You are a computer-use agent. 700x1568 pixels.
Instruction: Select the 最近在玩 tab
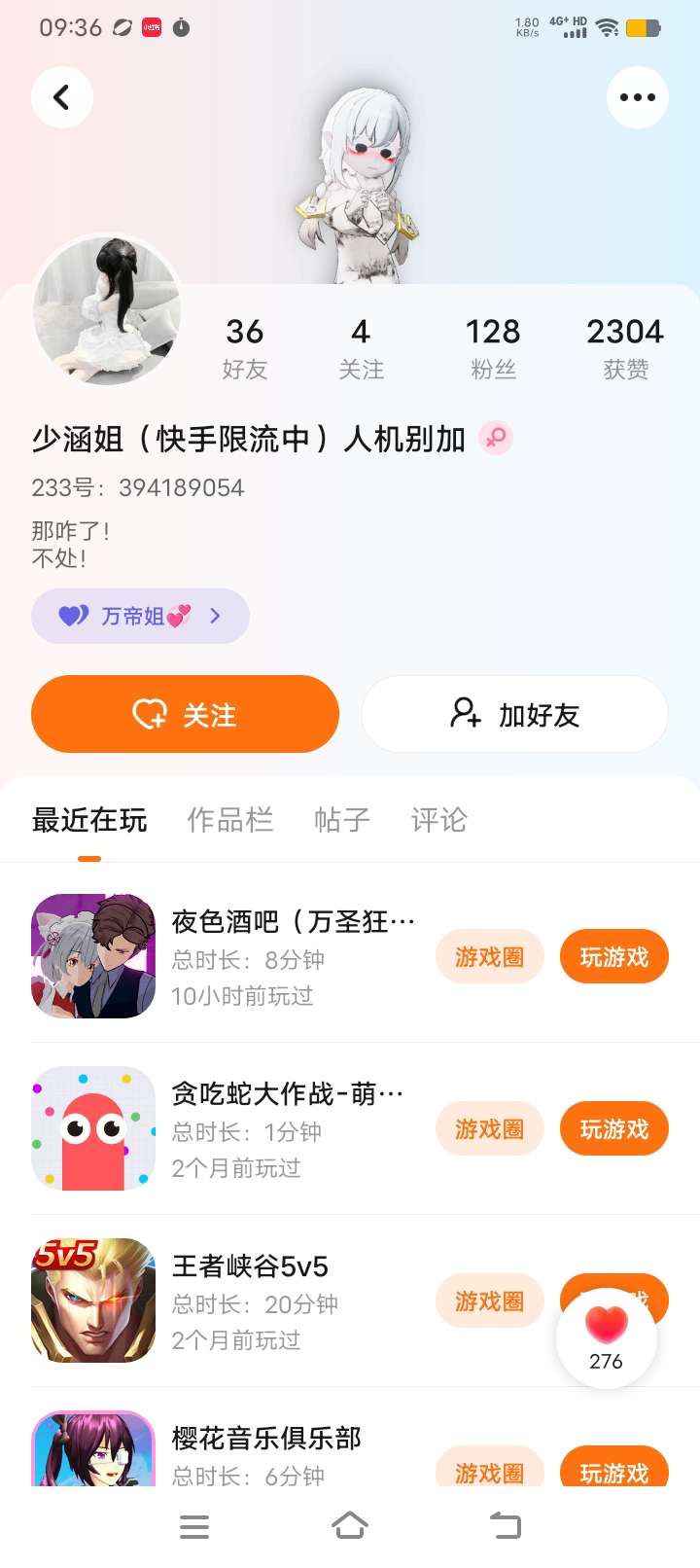(89, 820)
